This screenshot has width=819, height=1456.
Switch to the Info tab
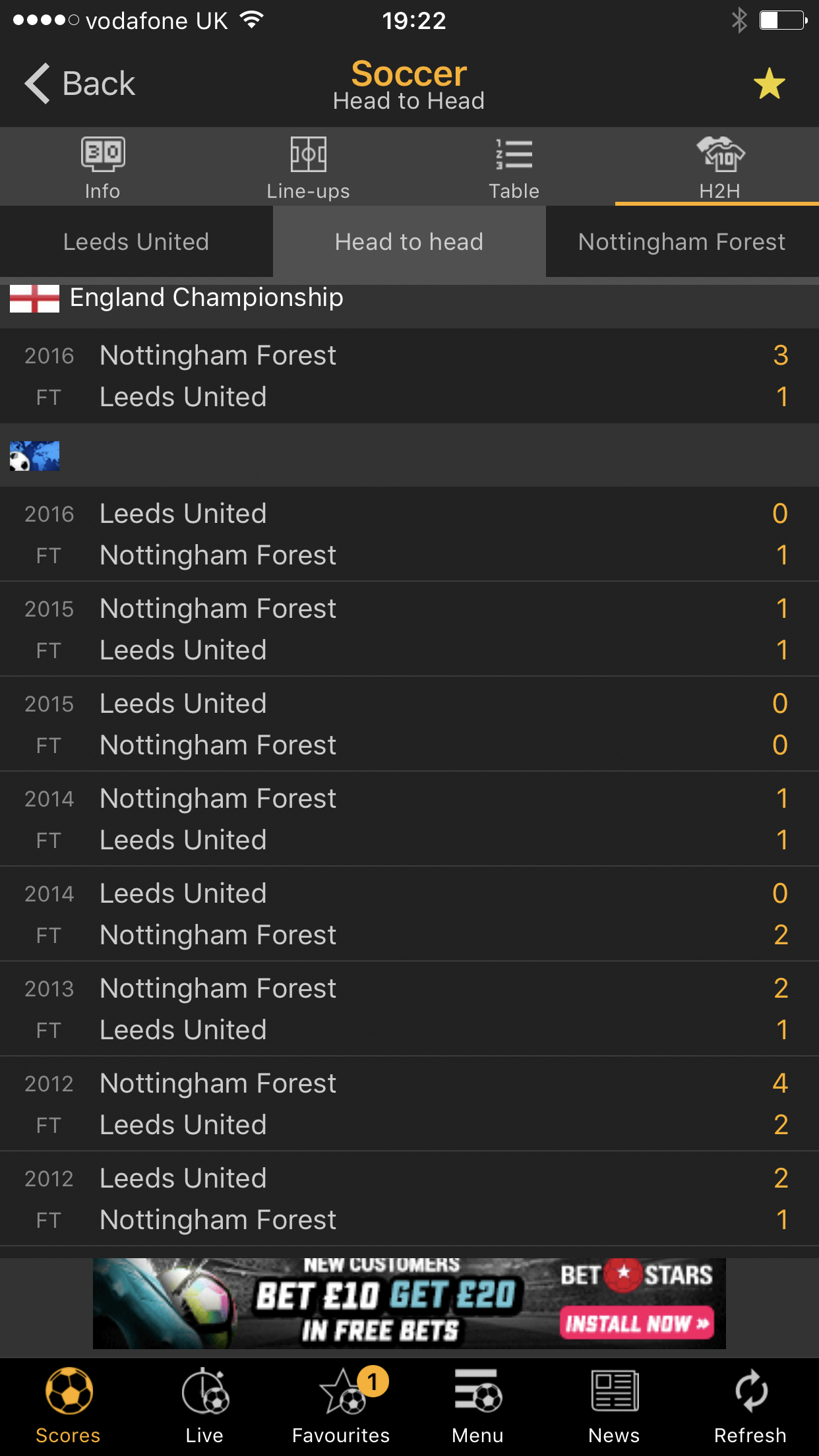(102, 167)
